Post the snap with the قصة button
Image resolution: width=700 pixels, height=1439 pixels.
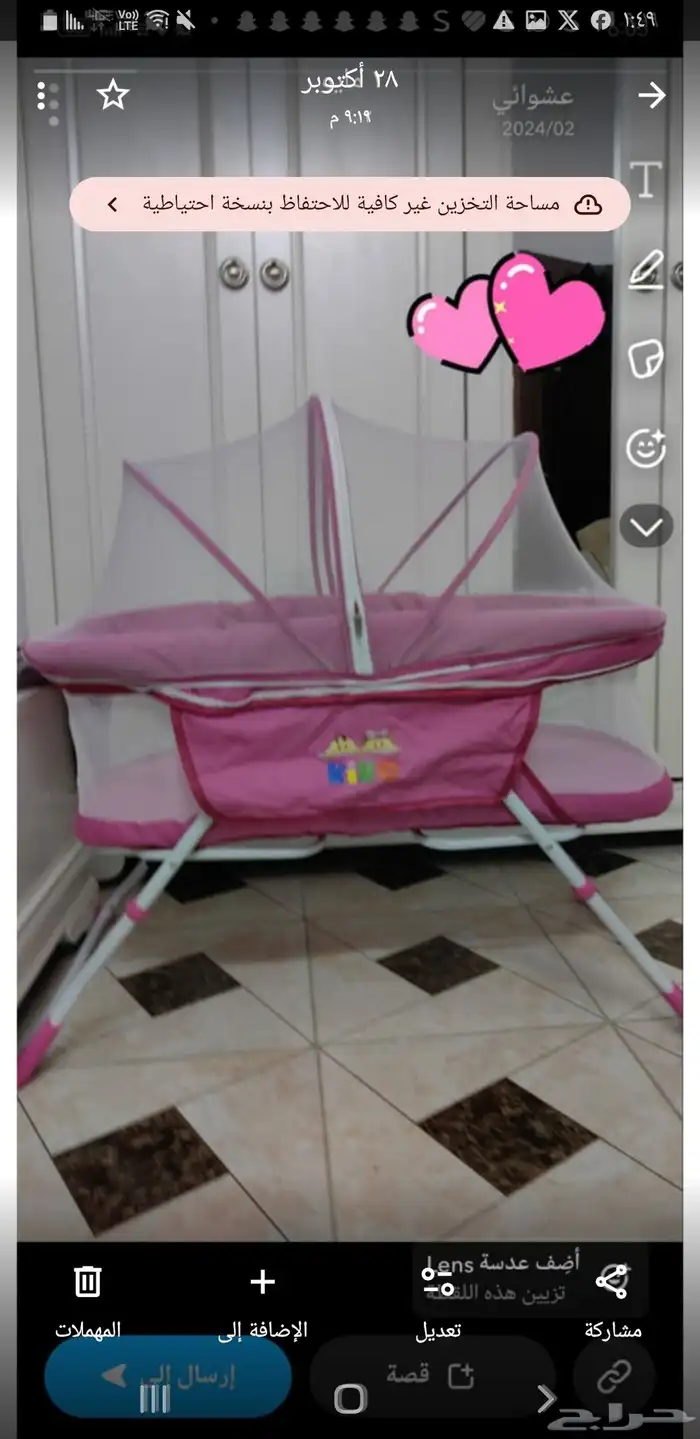click(x=432, y=1376)
